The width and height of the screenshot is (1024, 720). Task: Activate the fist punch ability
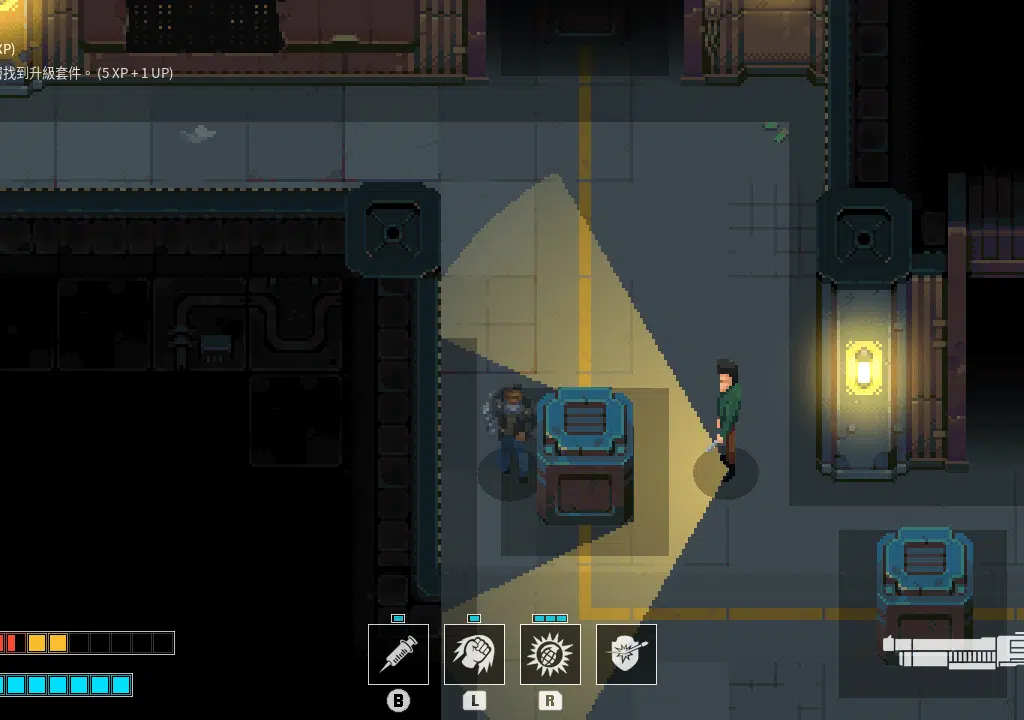click(x=474, y=654)
